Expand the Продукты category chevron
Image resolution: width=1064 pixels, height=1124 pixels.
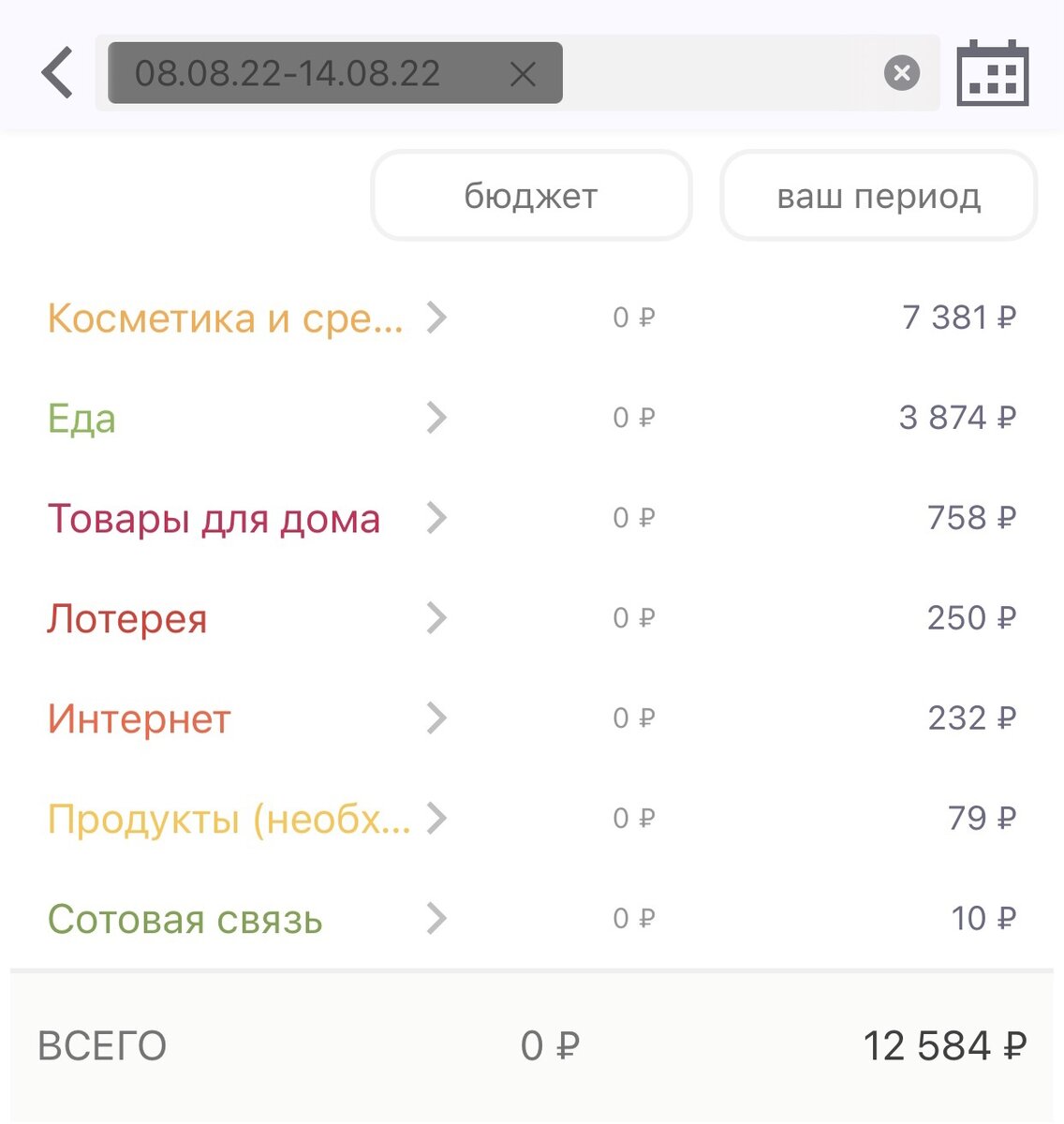(x=436, y=818)
